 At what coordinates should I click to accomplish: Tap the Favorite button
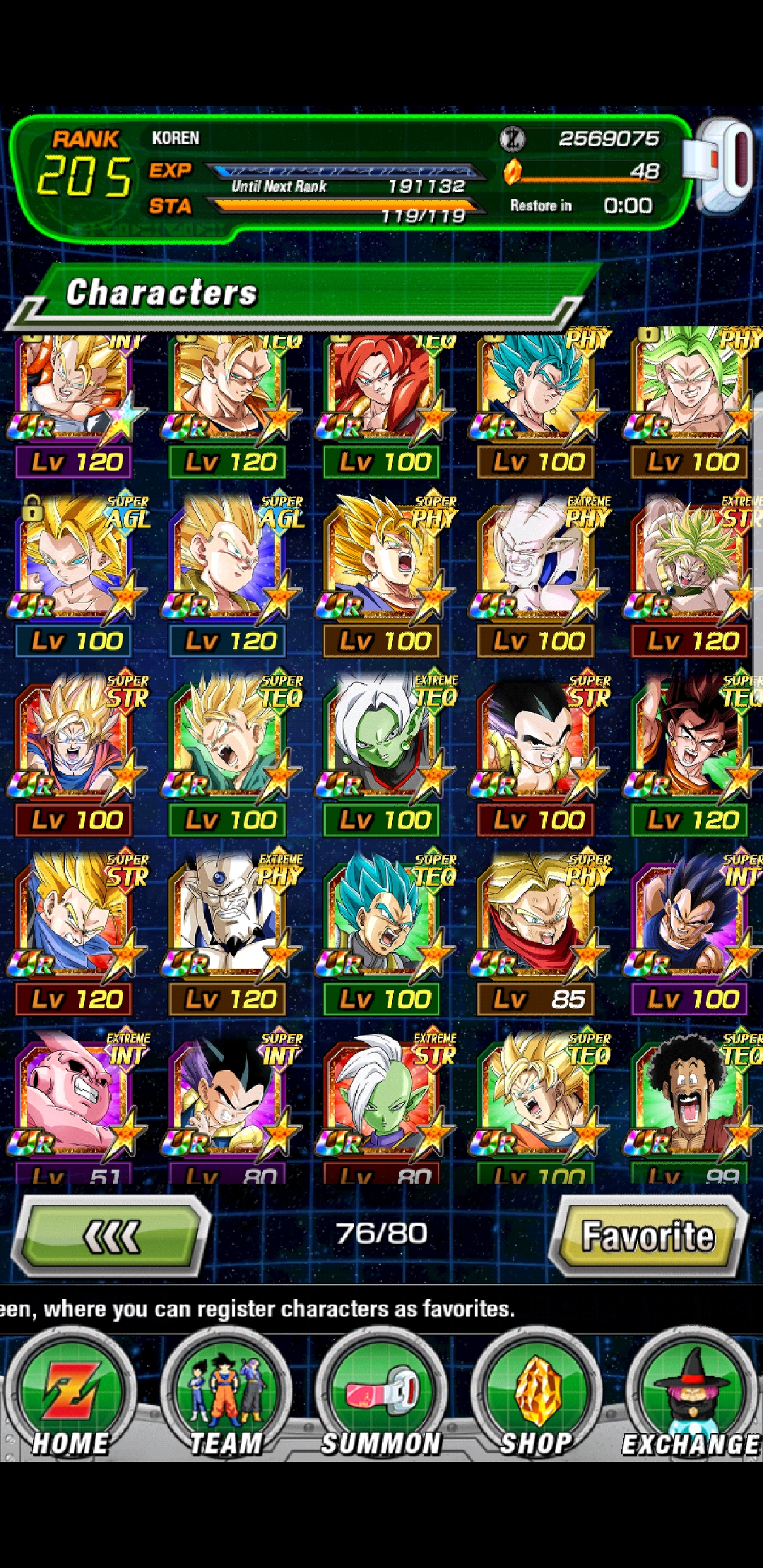click(x=648, y=1236)
